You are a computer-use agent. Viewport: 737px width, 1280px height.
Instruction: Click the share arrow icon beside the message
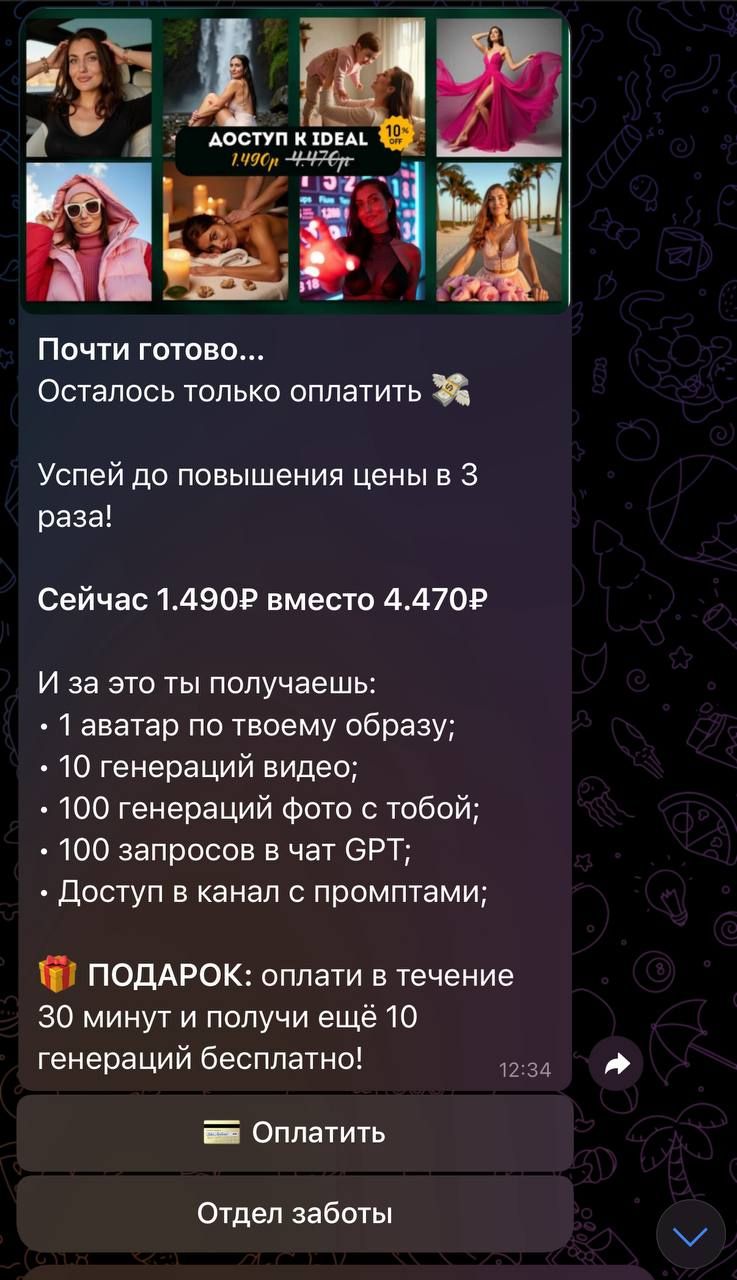tap(617, 1063)
